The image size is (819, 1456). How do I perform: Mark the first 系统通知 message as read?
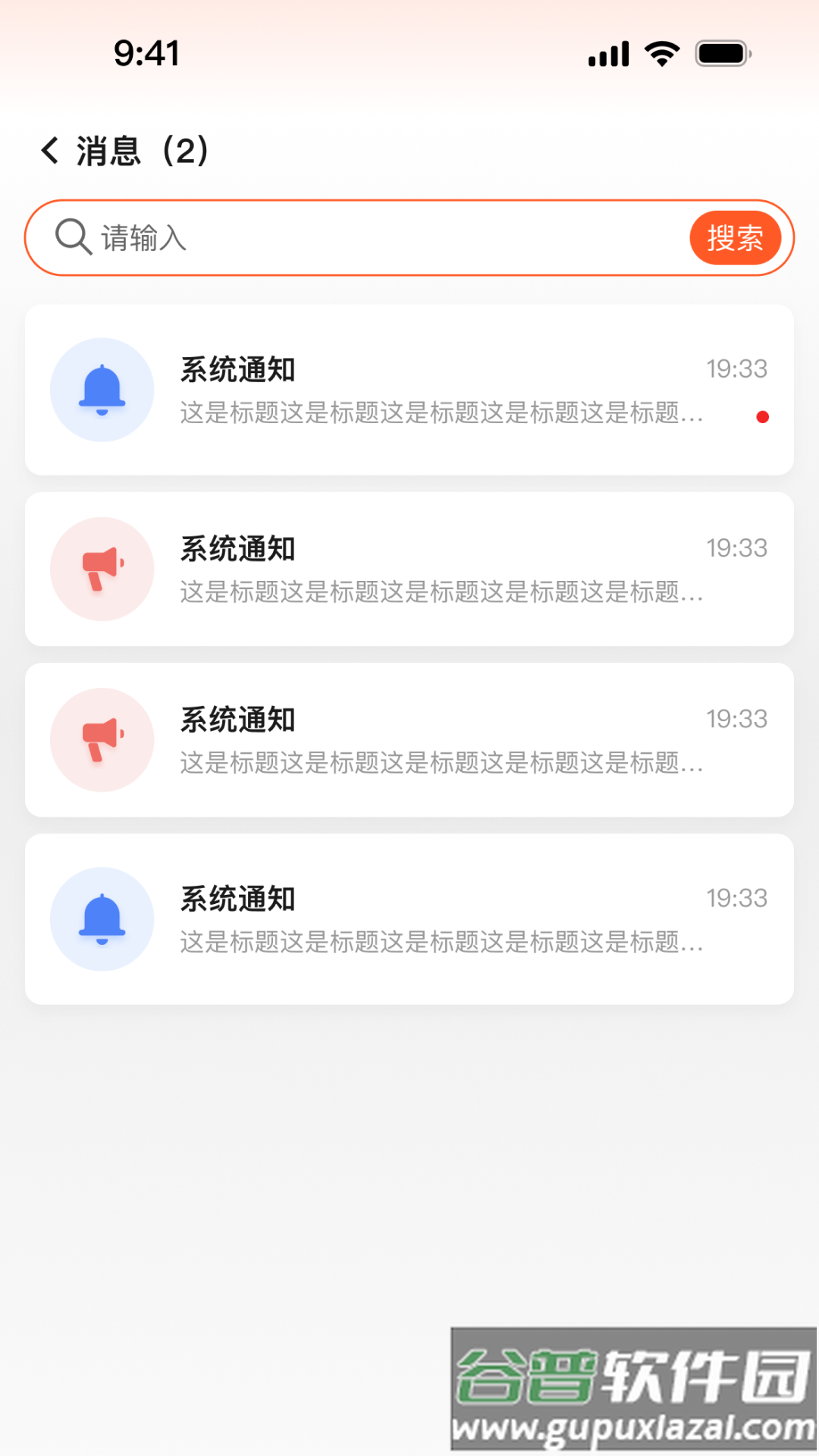tap(409, 389)
